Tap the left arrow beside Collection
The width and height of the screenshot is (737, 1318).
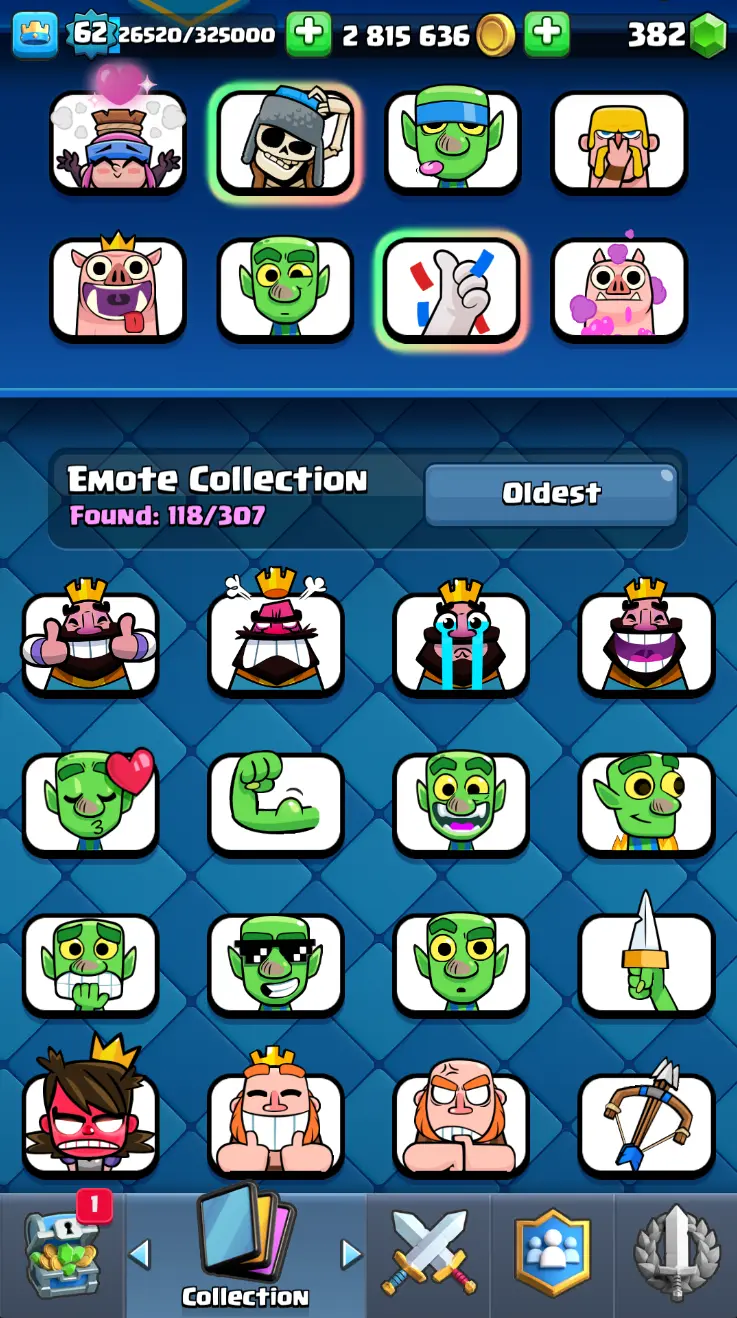click(x=140, y=1253)
